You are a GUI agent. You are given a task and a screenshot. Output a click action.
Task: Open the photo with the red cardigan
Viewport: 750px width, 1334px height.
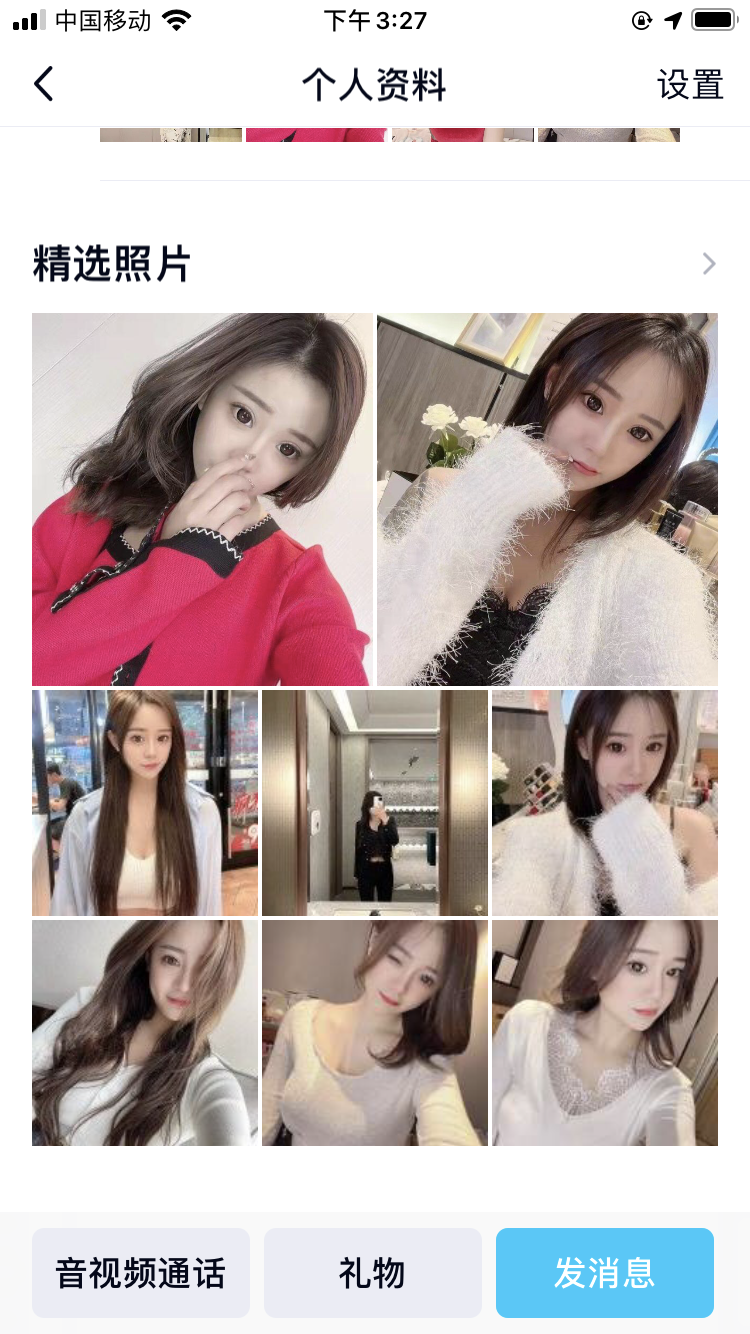coord(202,499)
